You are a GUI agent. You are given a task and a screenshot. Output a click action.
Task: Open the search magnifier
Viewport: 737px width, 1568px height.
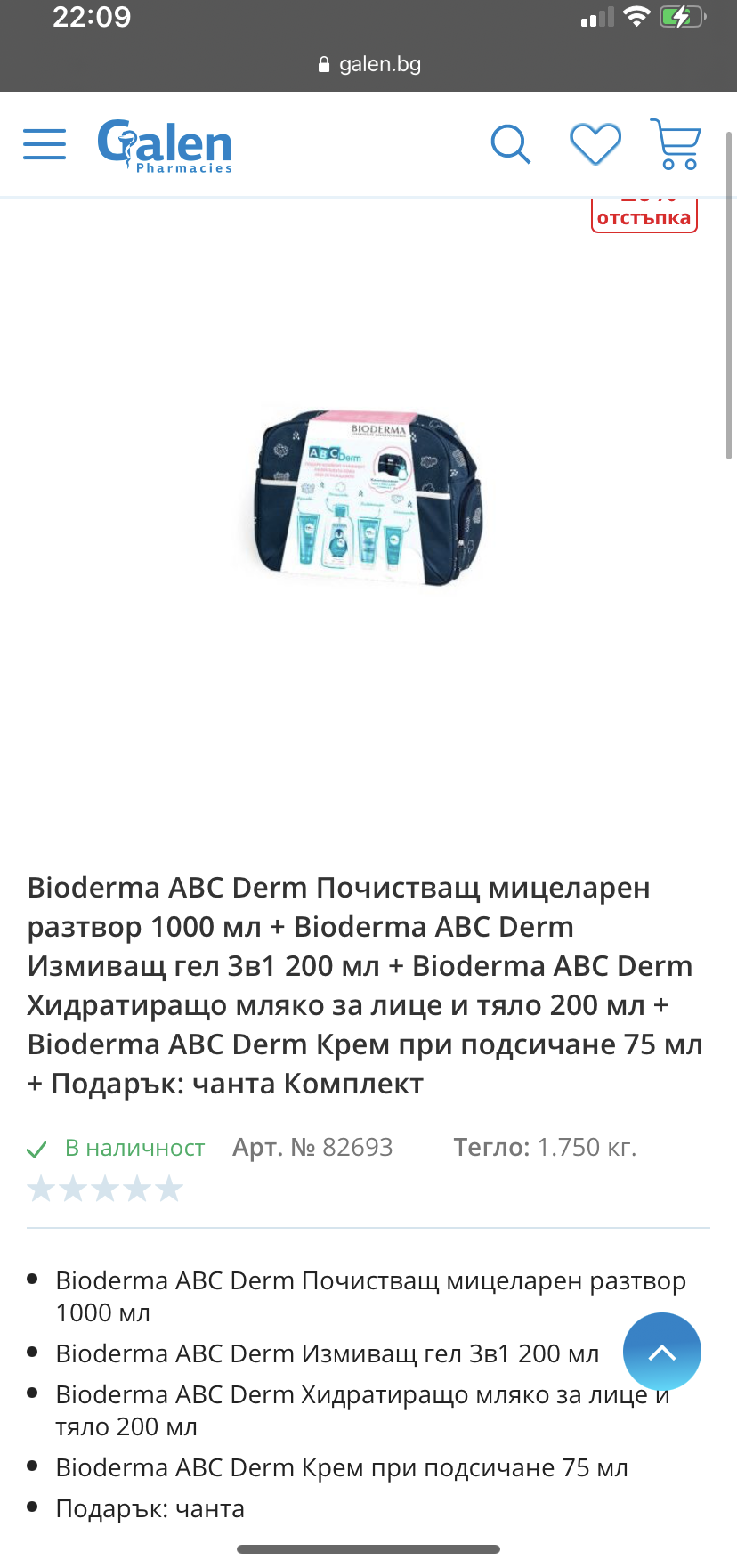point(510,144)
